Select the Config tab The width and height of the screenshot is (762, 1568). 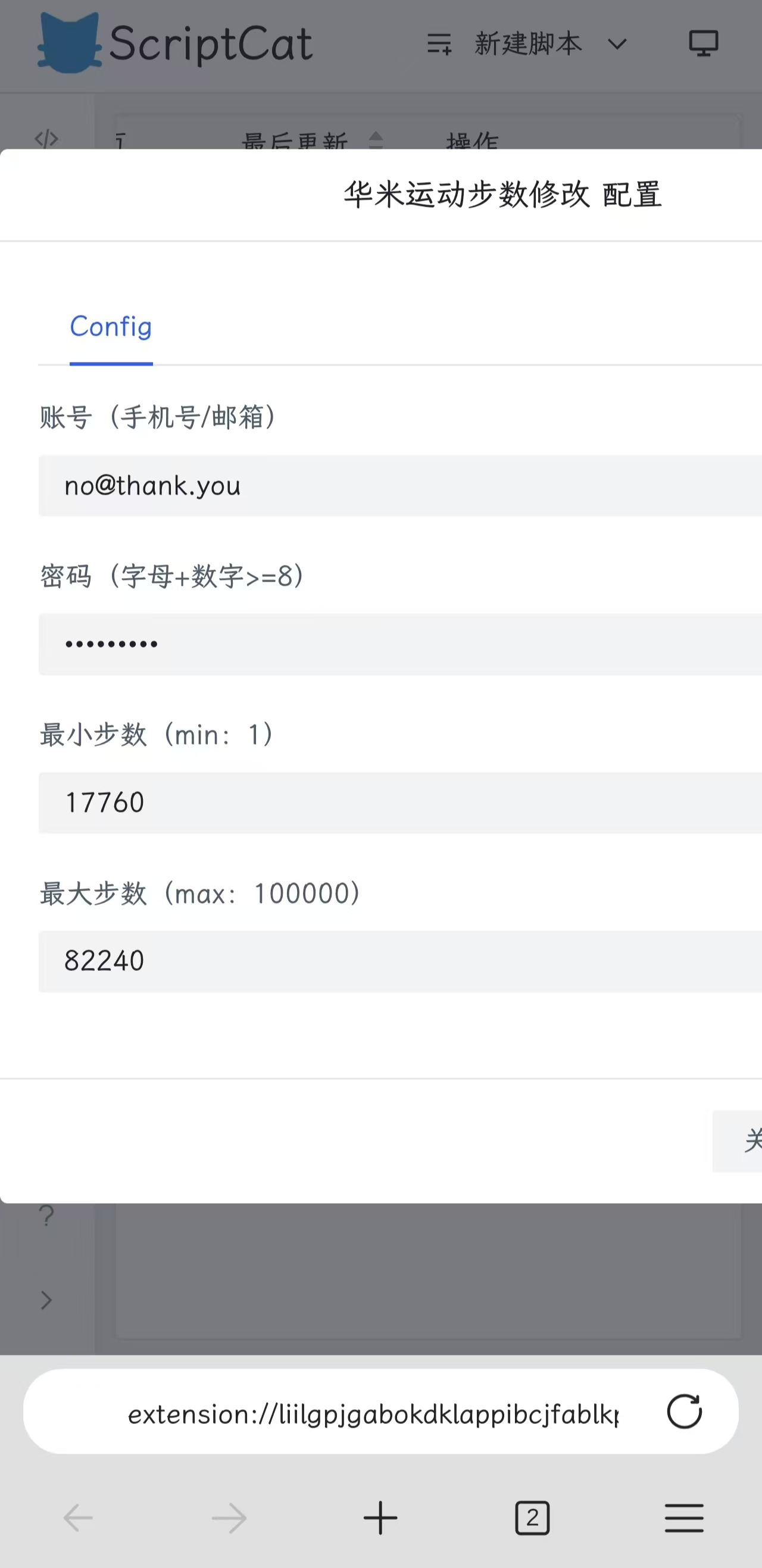(111, 327)
